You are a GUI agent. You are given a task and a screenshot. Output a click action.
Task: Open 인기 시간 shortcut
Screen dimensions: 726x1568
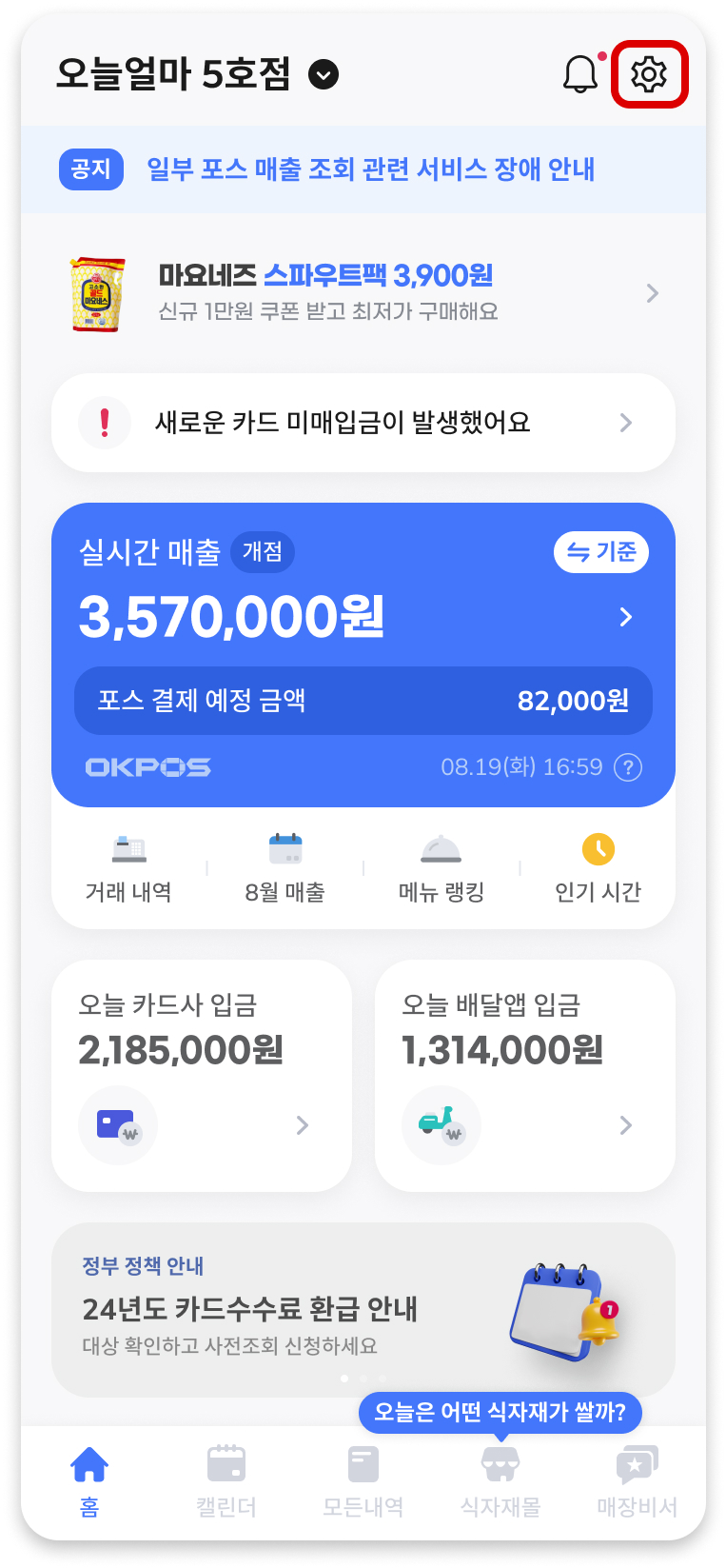point(598,868)
